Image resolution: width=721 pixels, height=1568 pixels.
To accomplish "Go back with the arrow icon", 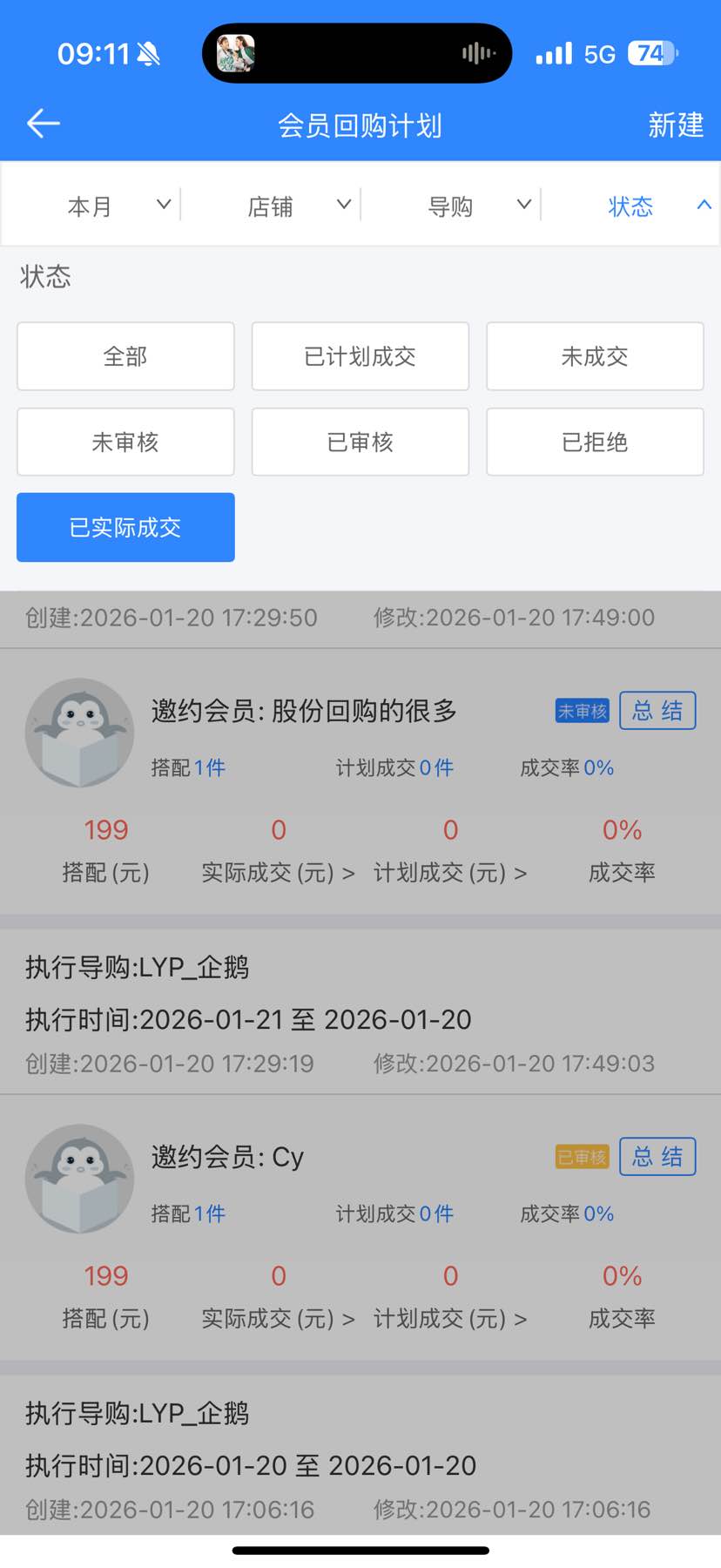I will click(43, 124).
